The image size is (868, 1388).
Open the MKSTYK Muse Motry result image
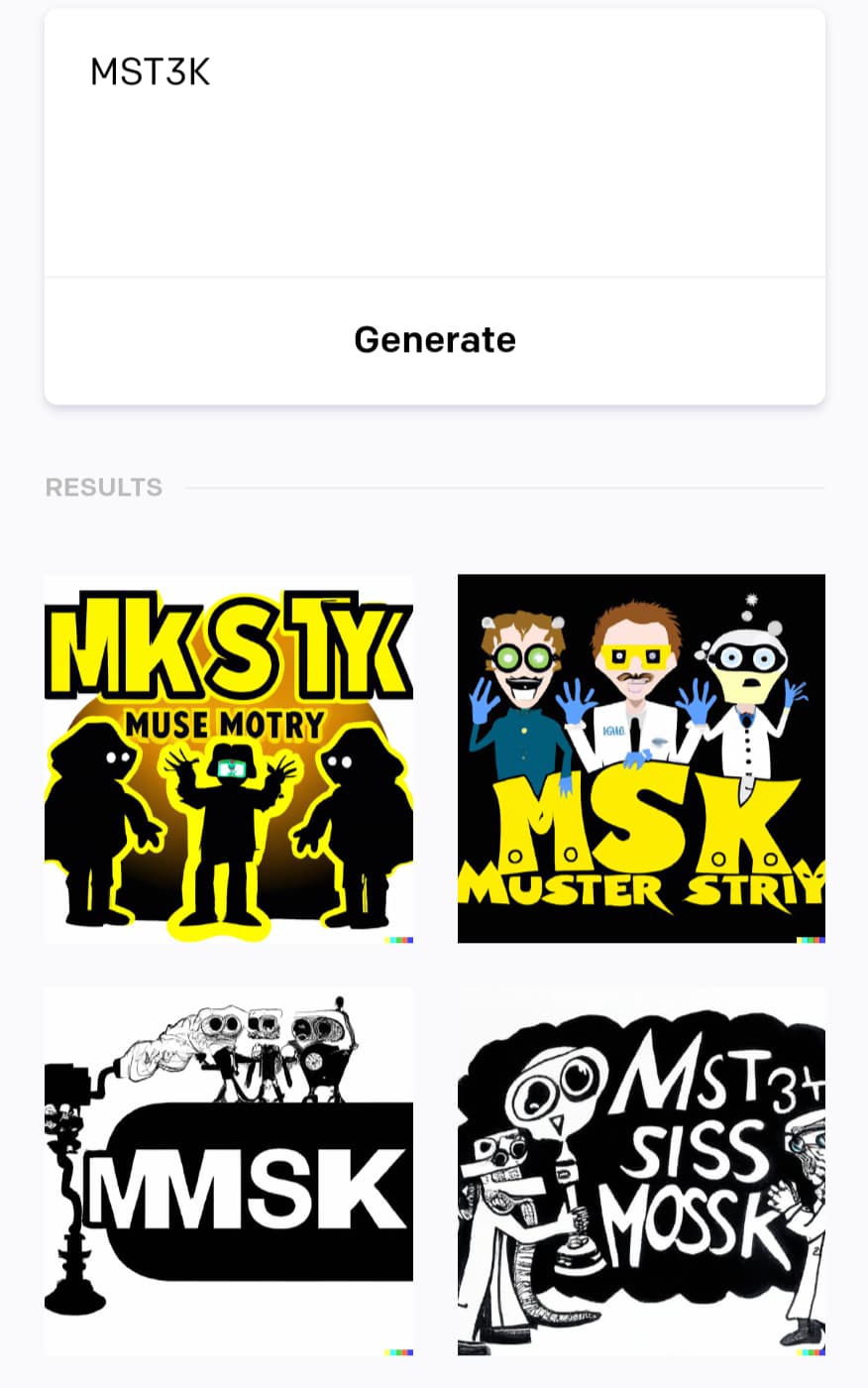(x=229, y=758)
